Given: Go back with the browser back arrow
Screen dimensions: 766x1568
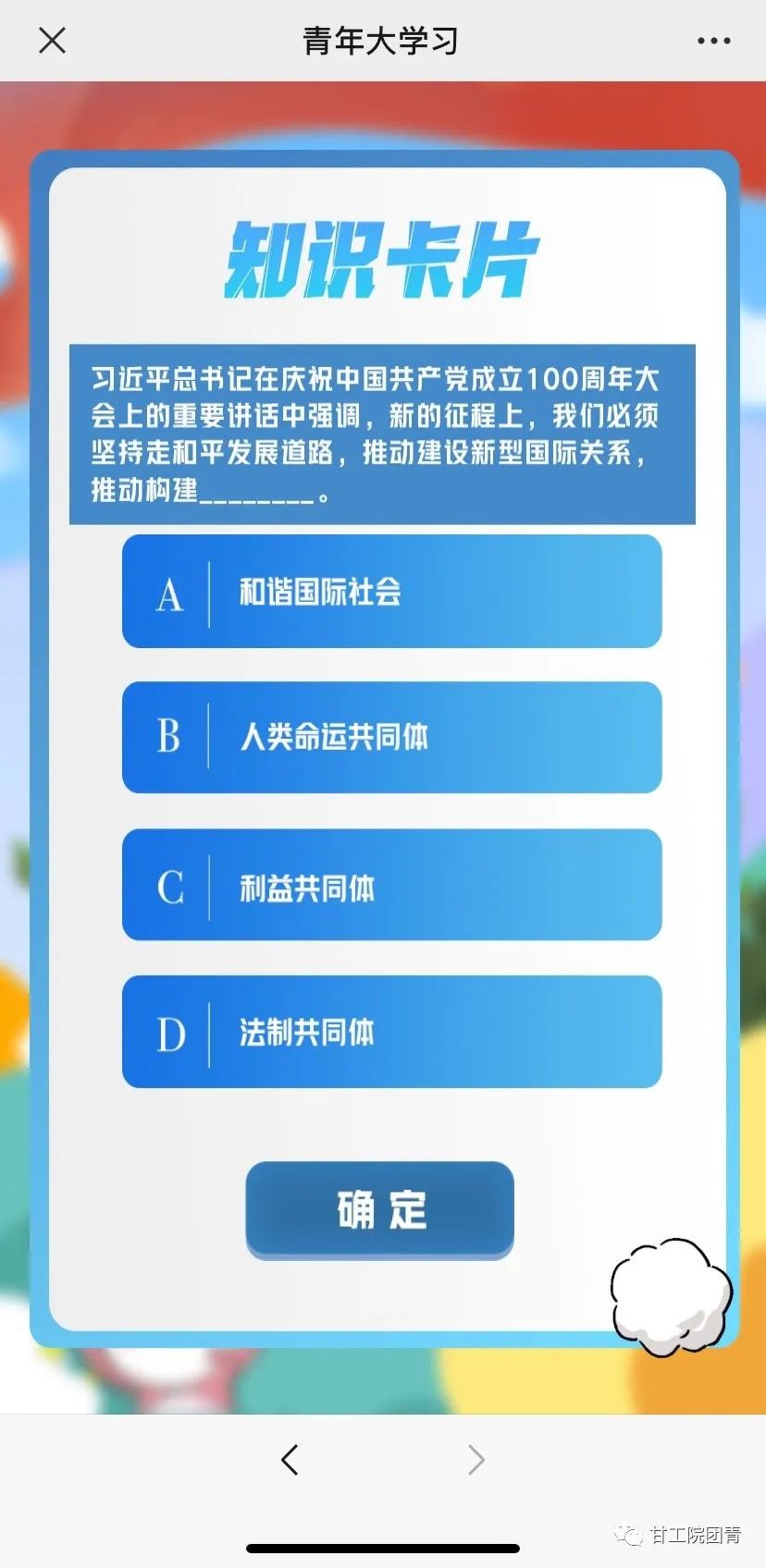Looking at the screenshot, I should pyautogui.click(x=290, y=1460).
